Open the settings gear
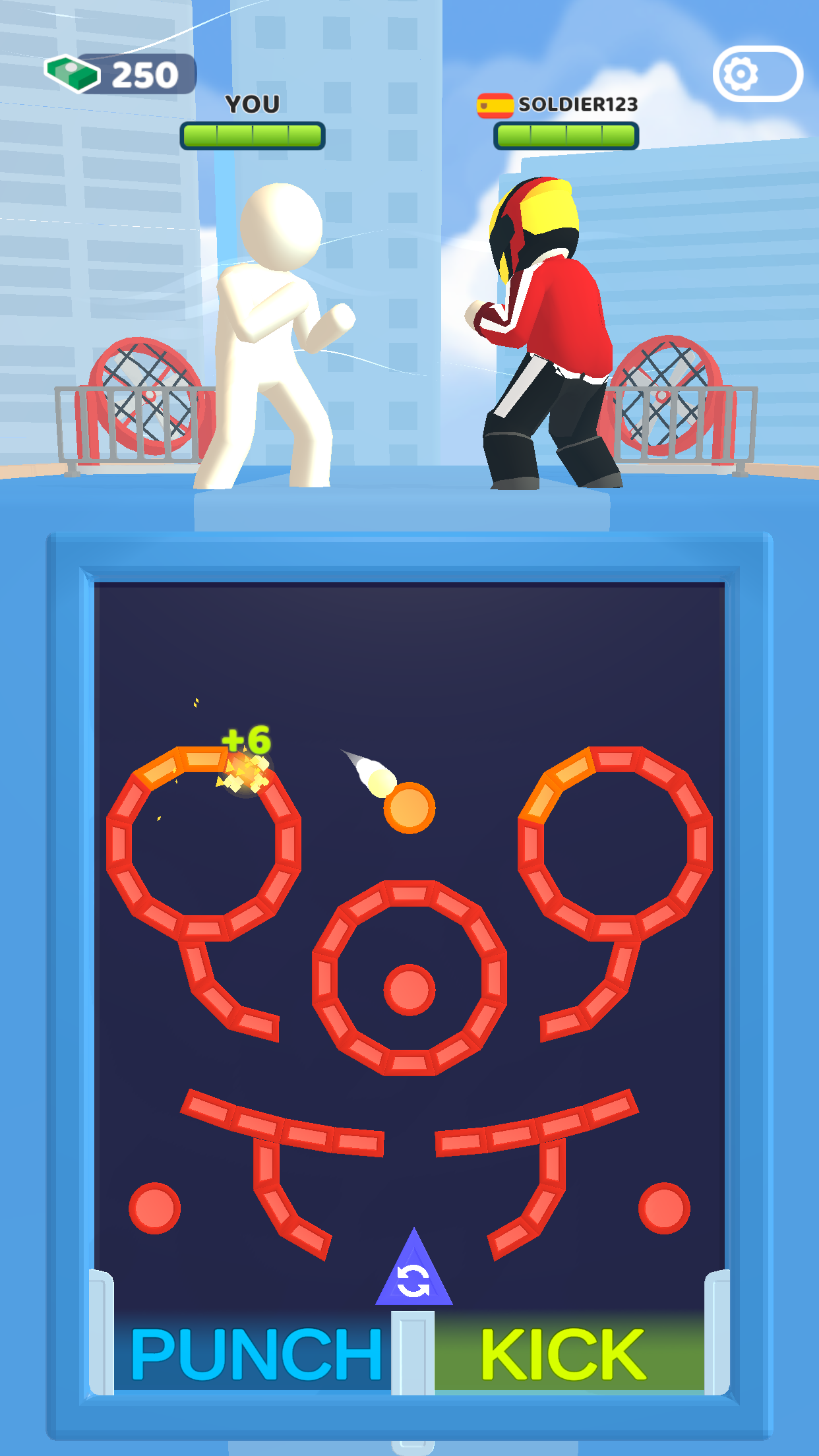819x1456 pixels. 741,74
